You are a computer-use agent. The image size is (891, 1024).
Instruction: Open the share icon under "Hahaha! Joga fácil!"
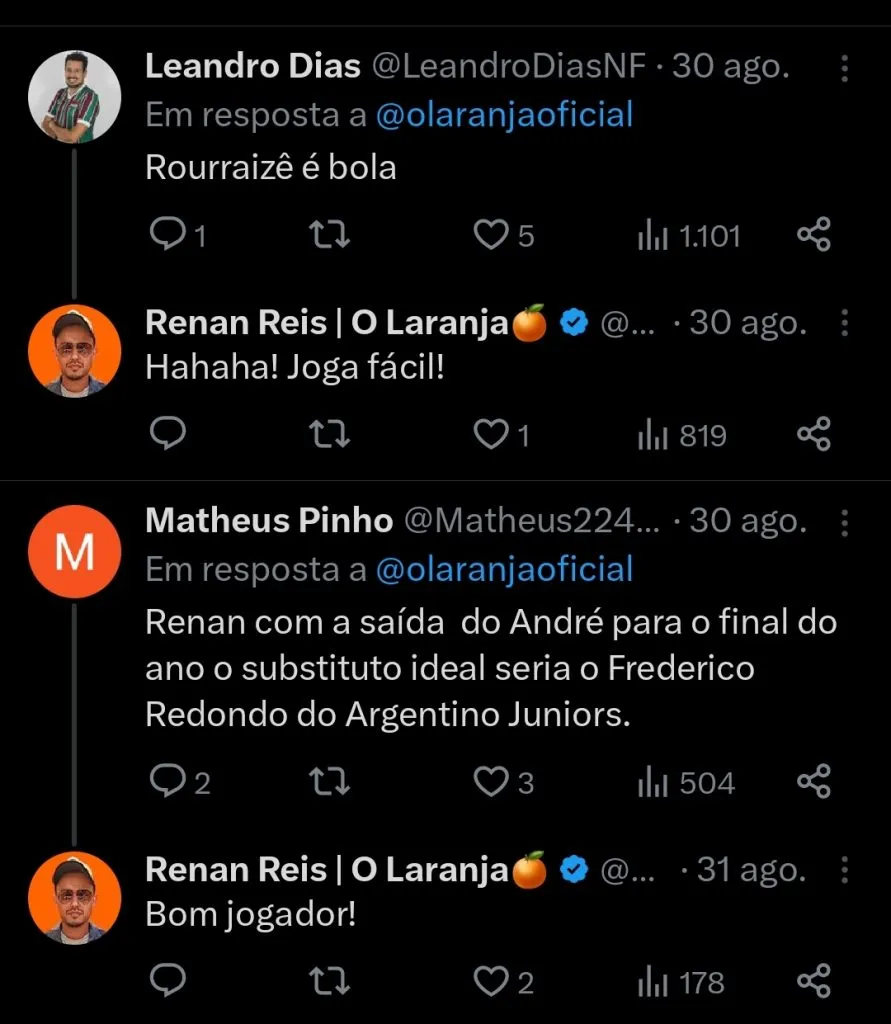click(816, 434)
